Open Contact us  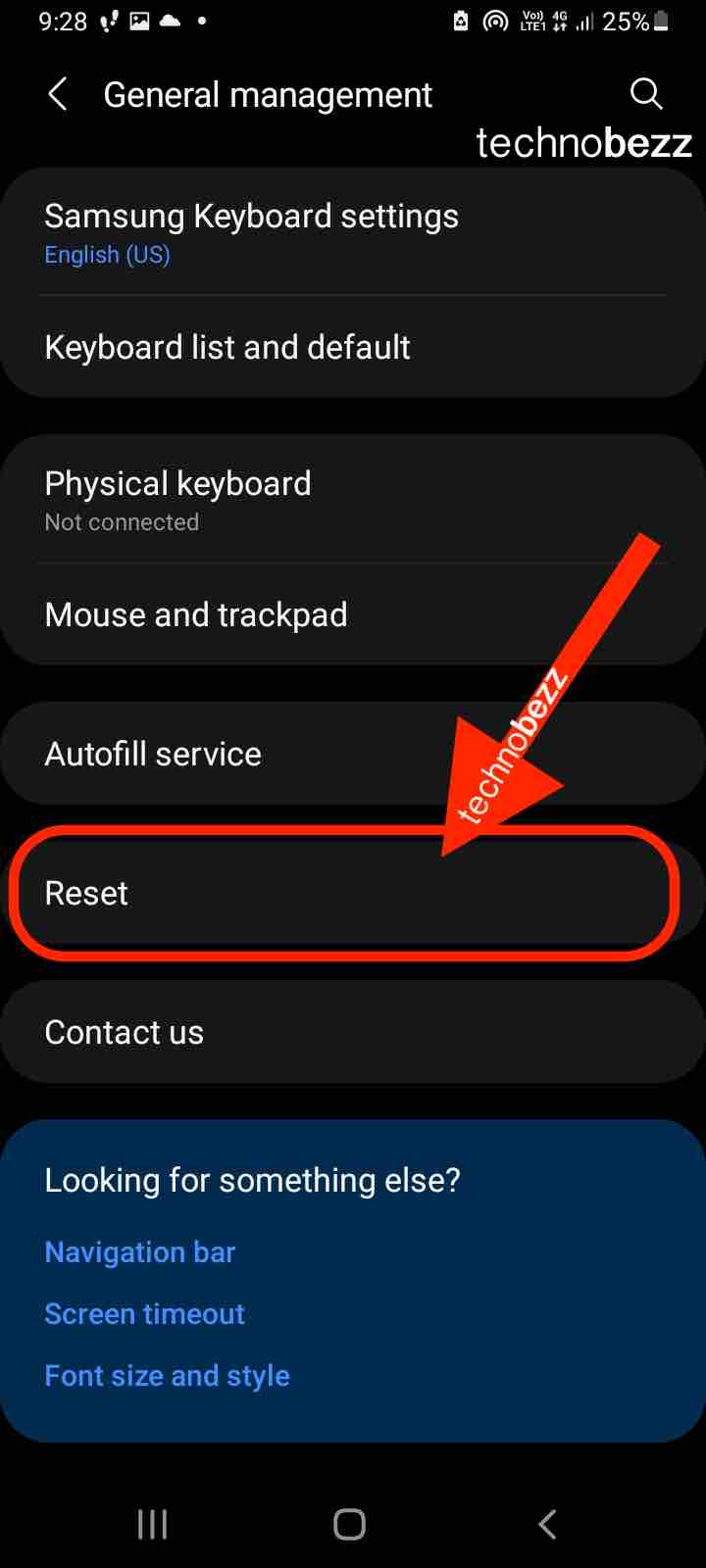point(353,1032)
